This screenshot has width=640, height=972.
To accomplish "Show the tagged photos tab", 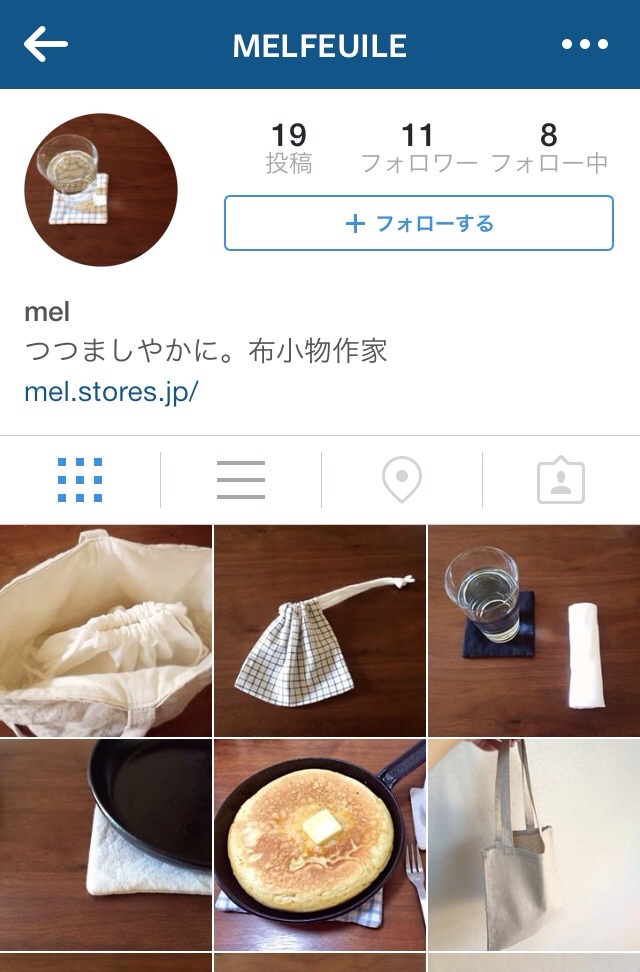I will click(x=561, y=480).
